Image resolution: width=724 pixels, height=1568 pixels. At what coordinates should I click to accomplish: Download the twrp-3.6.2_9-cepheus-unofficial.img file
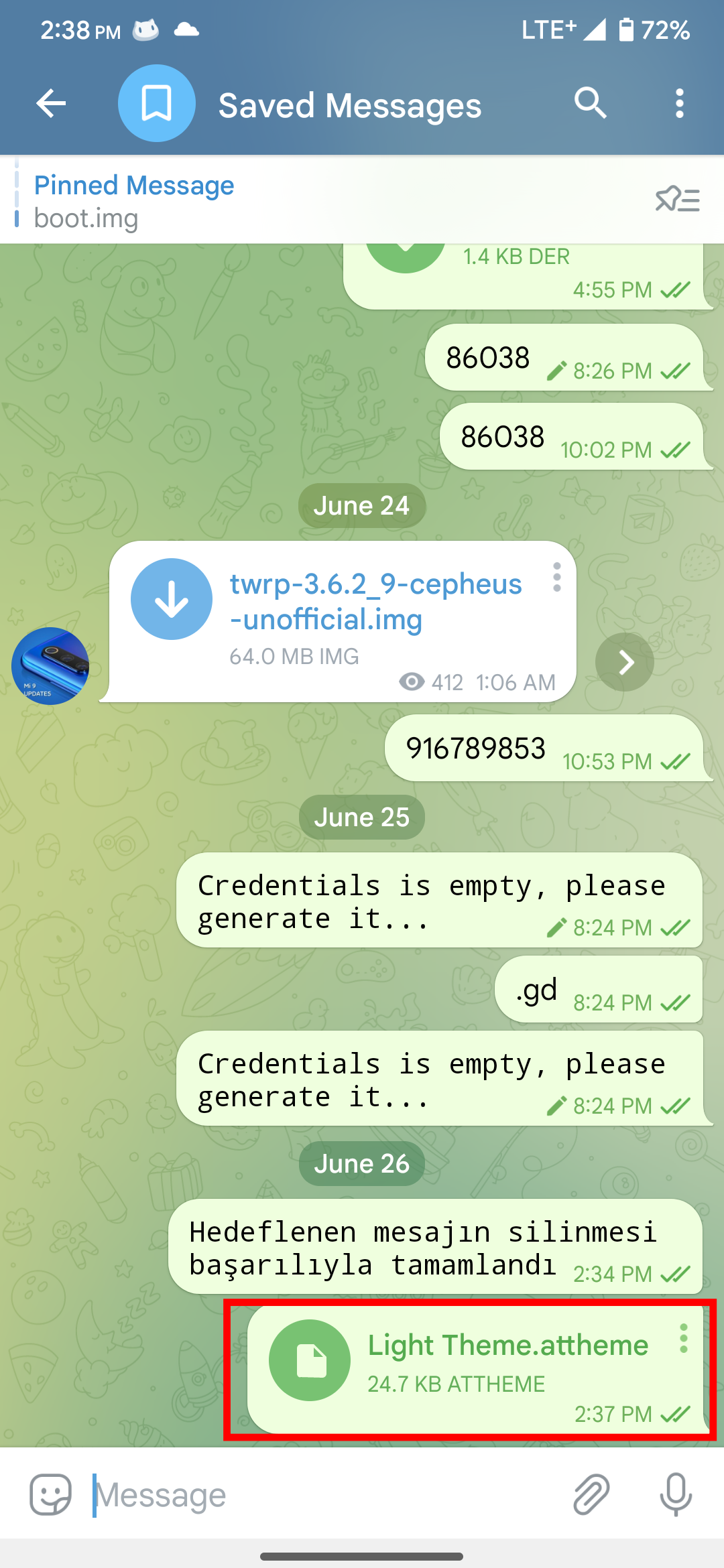172,599
